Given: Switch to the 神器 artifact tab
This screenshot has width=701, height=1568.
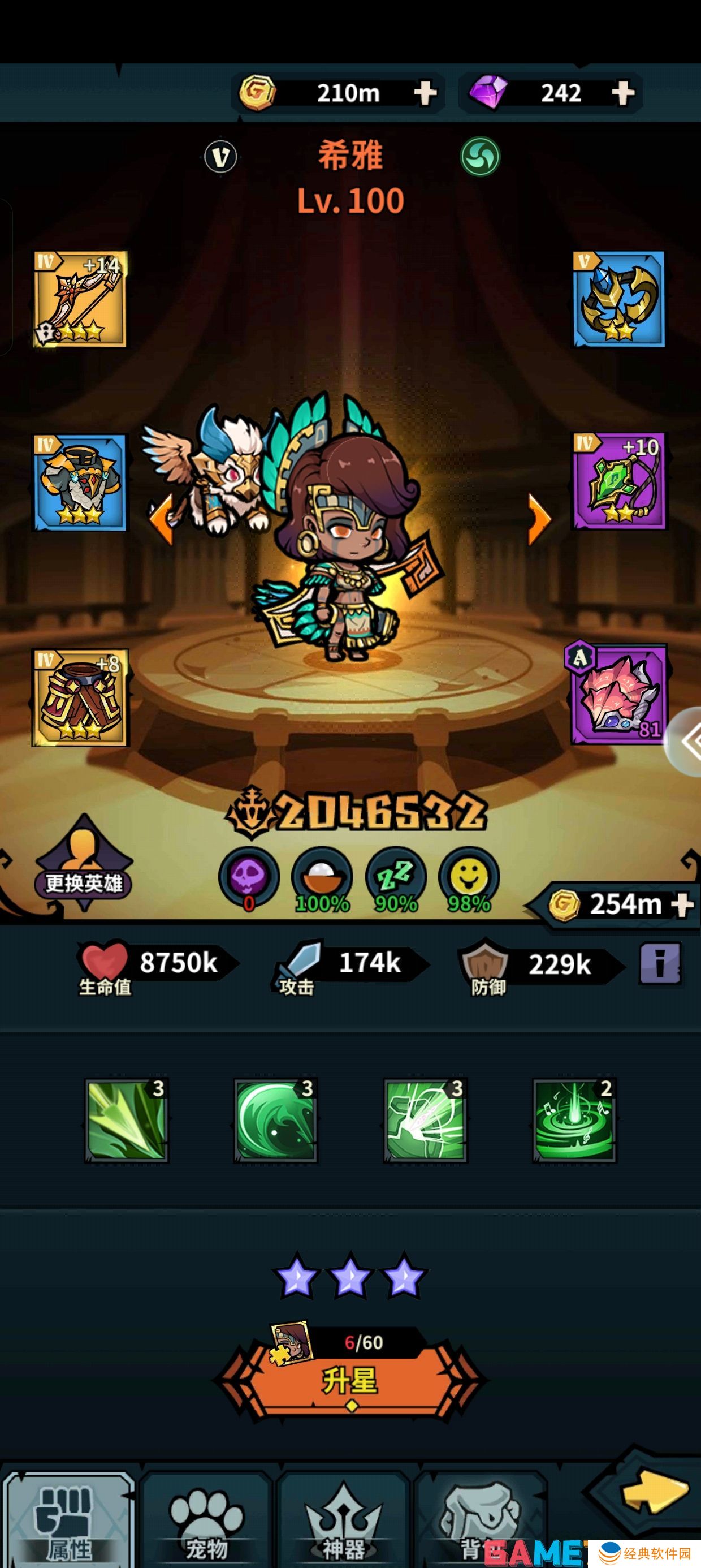Looking at the screenshot, I should pyautogui.click(x=344, y=1522).
